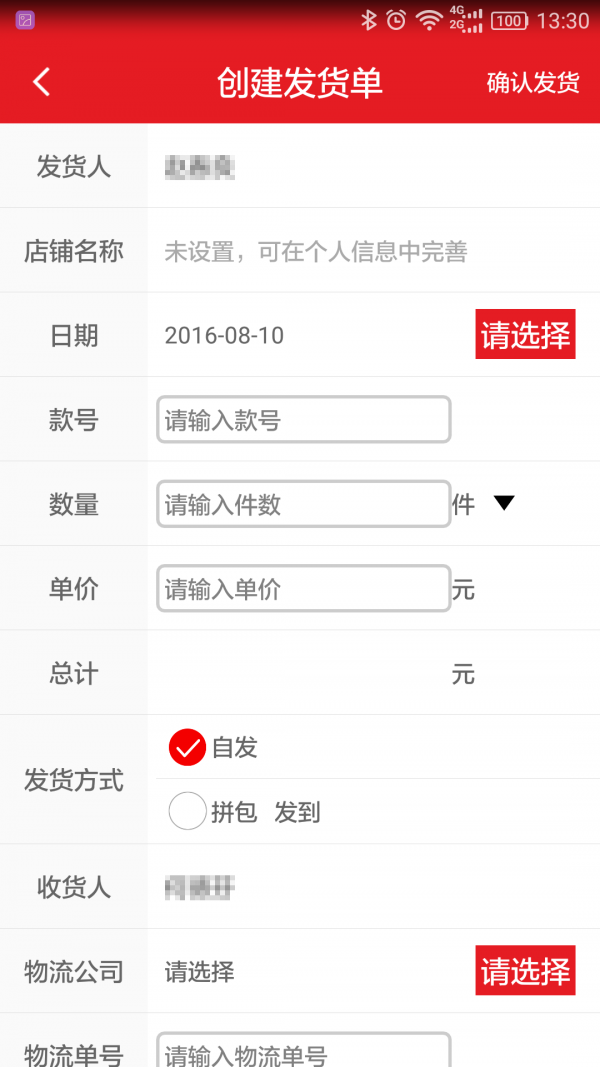
Task: Focus the 请输入款号 style number field
Action: coord(303,420)
